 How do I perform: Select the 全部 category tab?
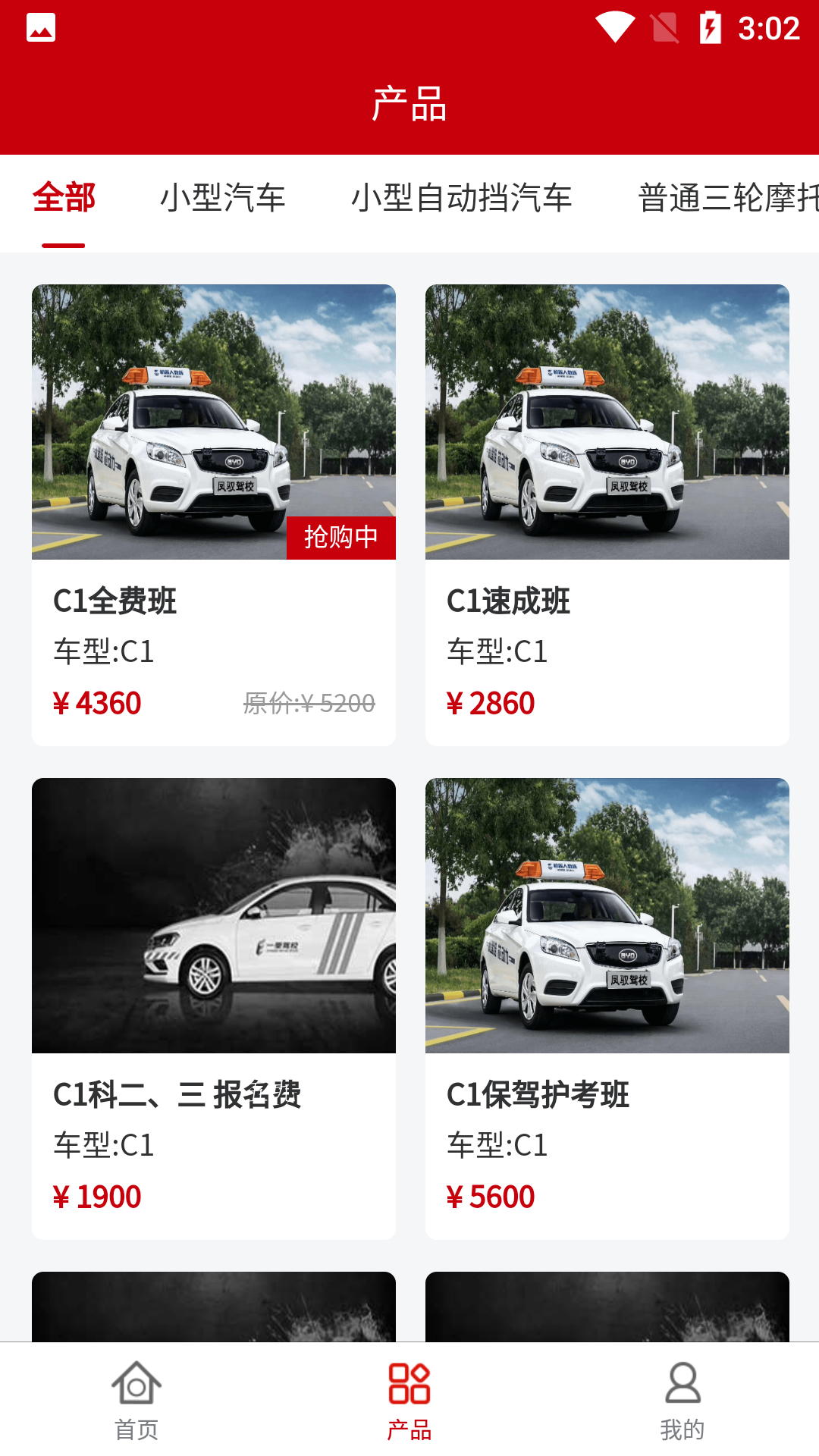[x=64, y=198]
